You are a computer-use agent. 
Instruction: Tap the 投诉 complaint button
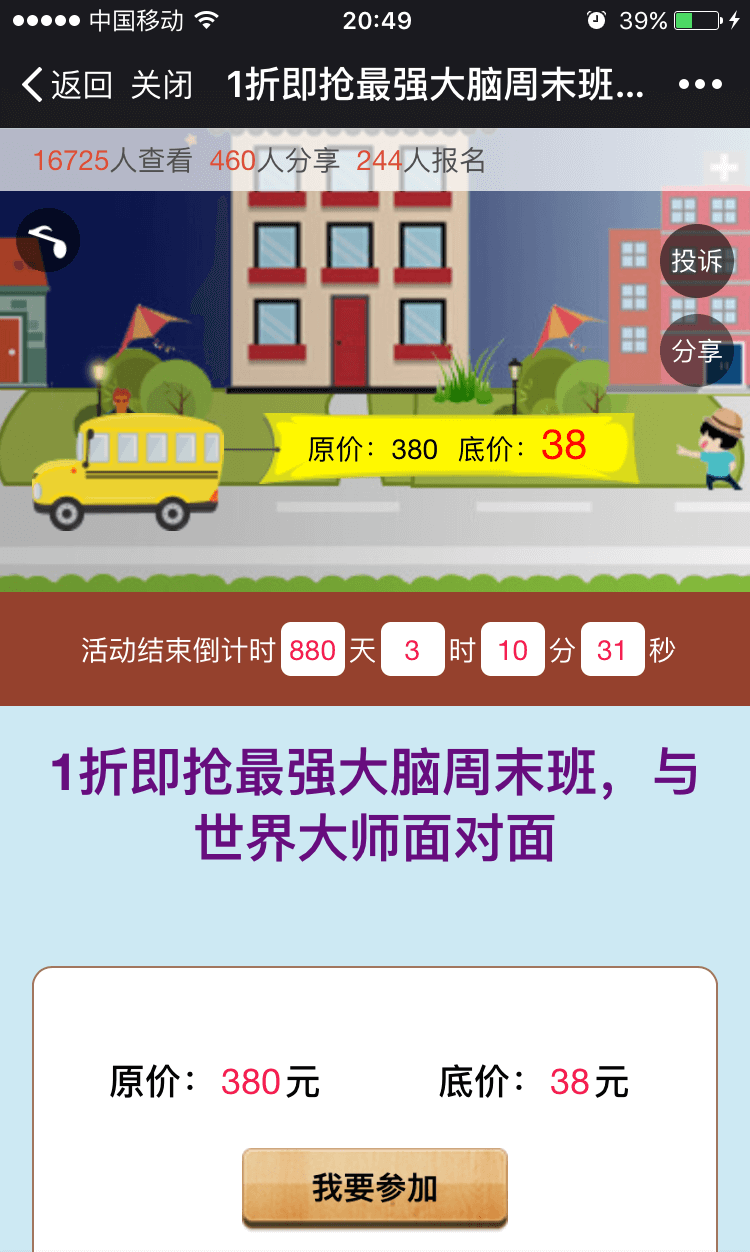(x=697, y=261)
